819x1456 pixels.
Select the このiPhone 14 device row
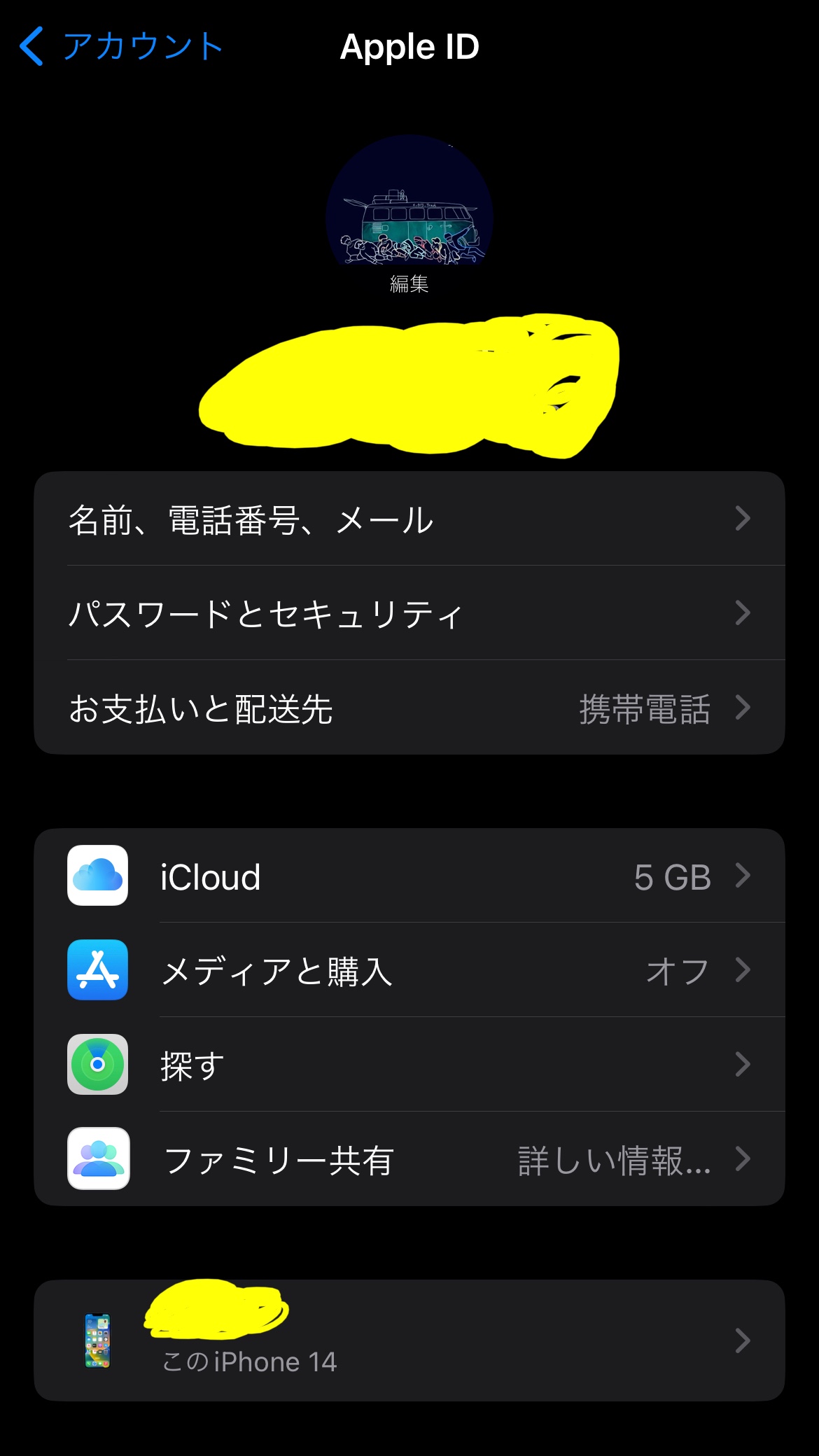pos(409,1340)
